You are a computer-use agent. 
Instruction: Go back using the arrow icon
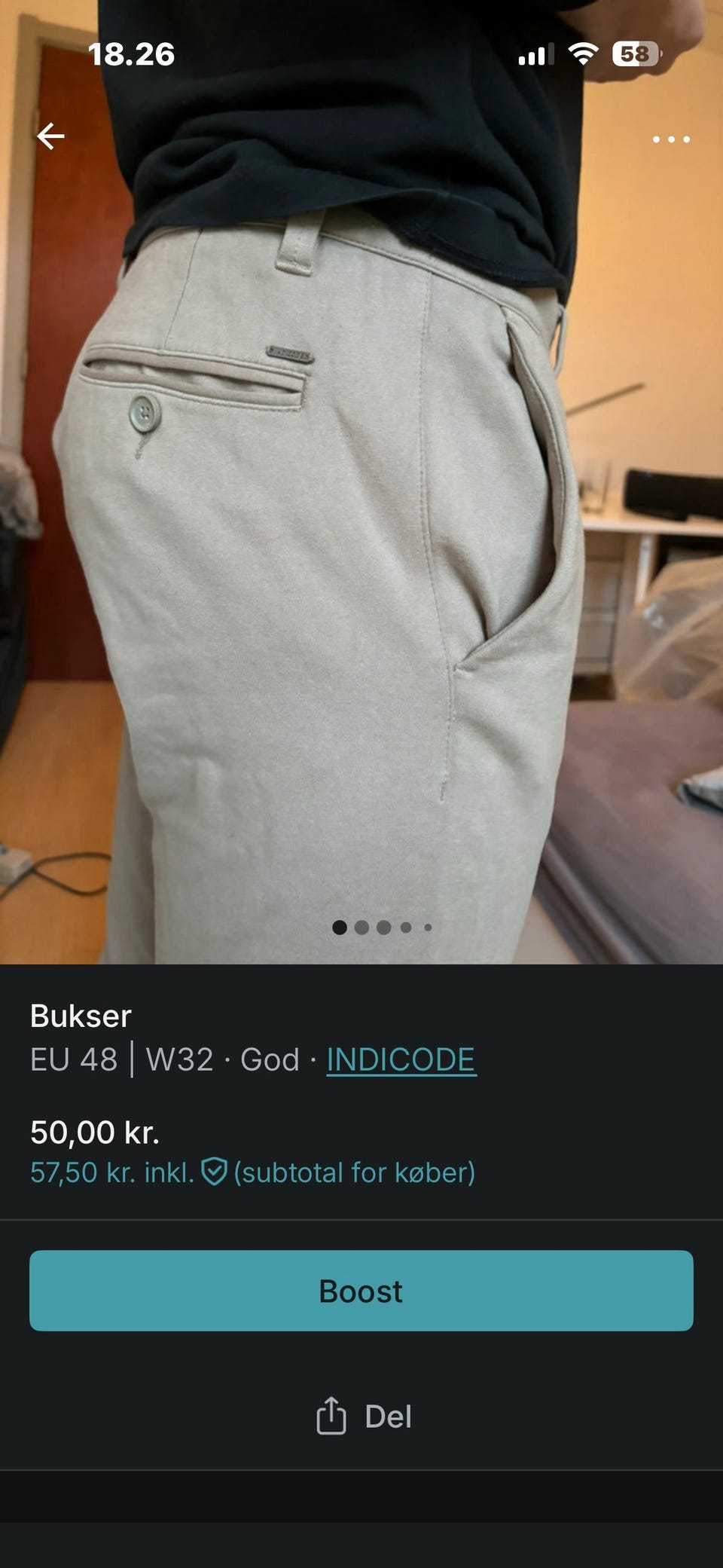click(x=51, y=136)
